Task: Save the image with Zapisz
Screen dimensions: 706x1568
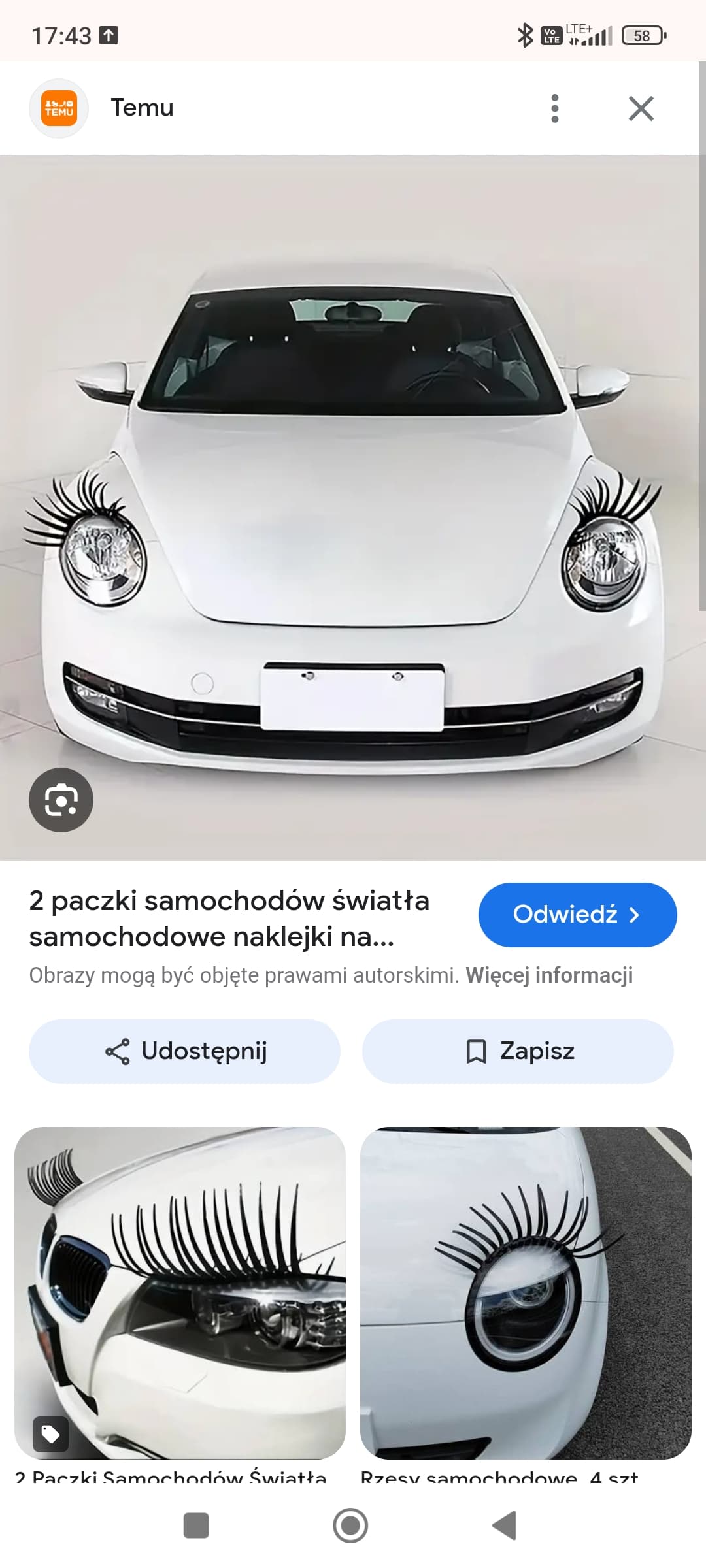Action: pyautogui.click(x=518, y=1051)
